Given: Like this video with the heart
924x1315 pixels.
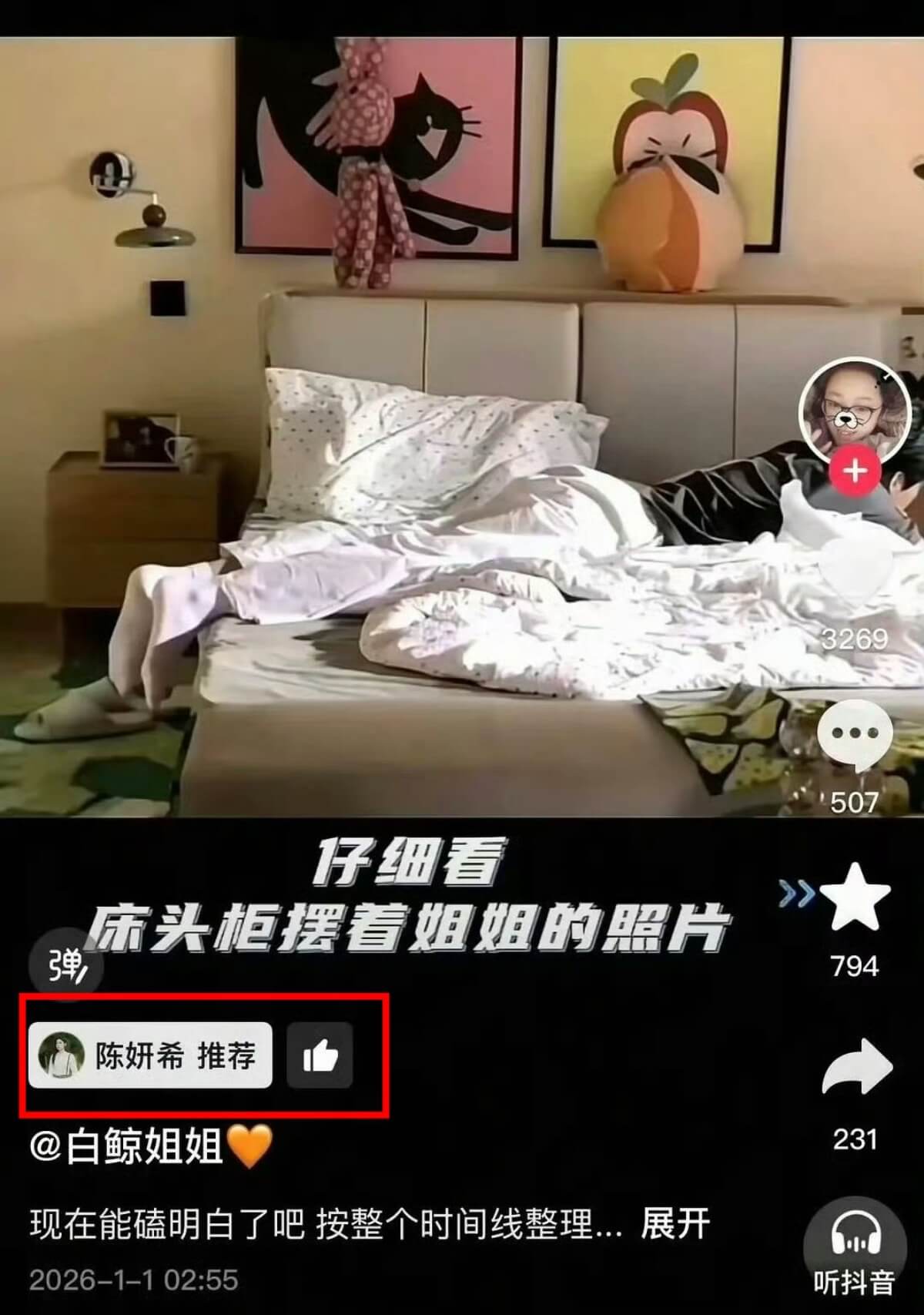Looking at the screenshot, I should tap(855, 574).
